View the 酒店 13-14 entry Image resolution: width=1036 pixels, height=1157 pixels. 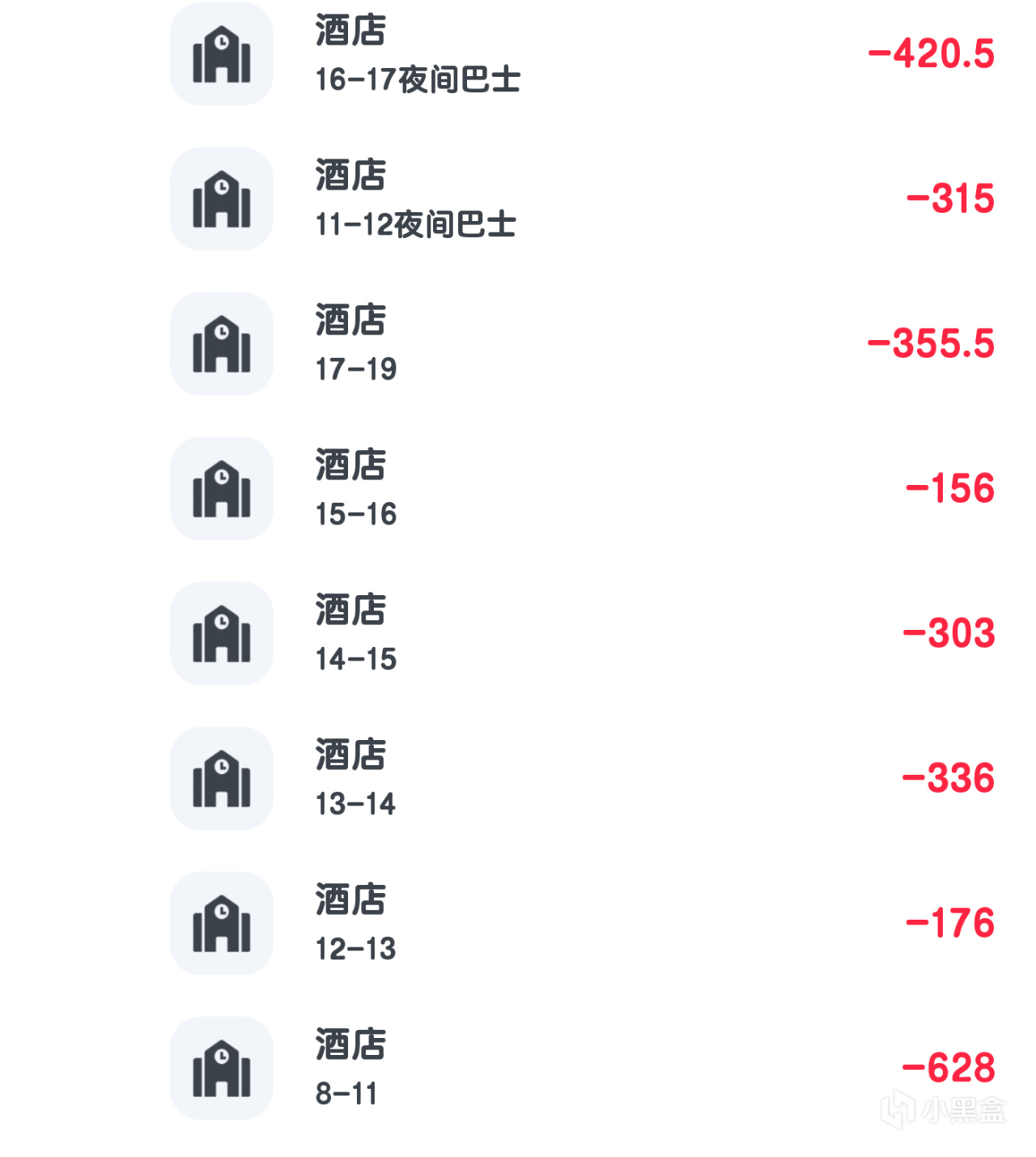(x=518, y=779)
